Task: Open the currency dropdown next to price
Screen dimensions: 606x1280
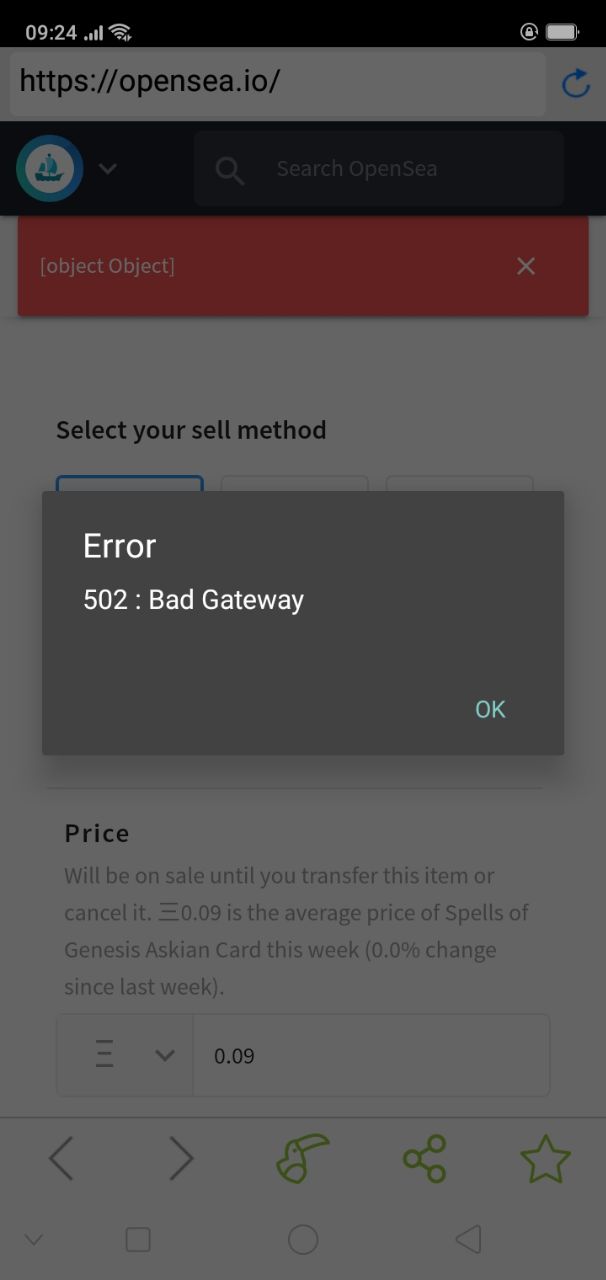Action: tap(125, 1056)
